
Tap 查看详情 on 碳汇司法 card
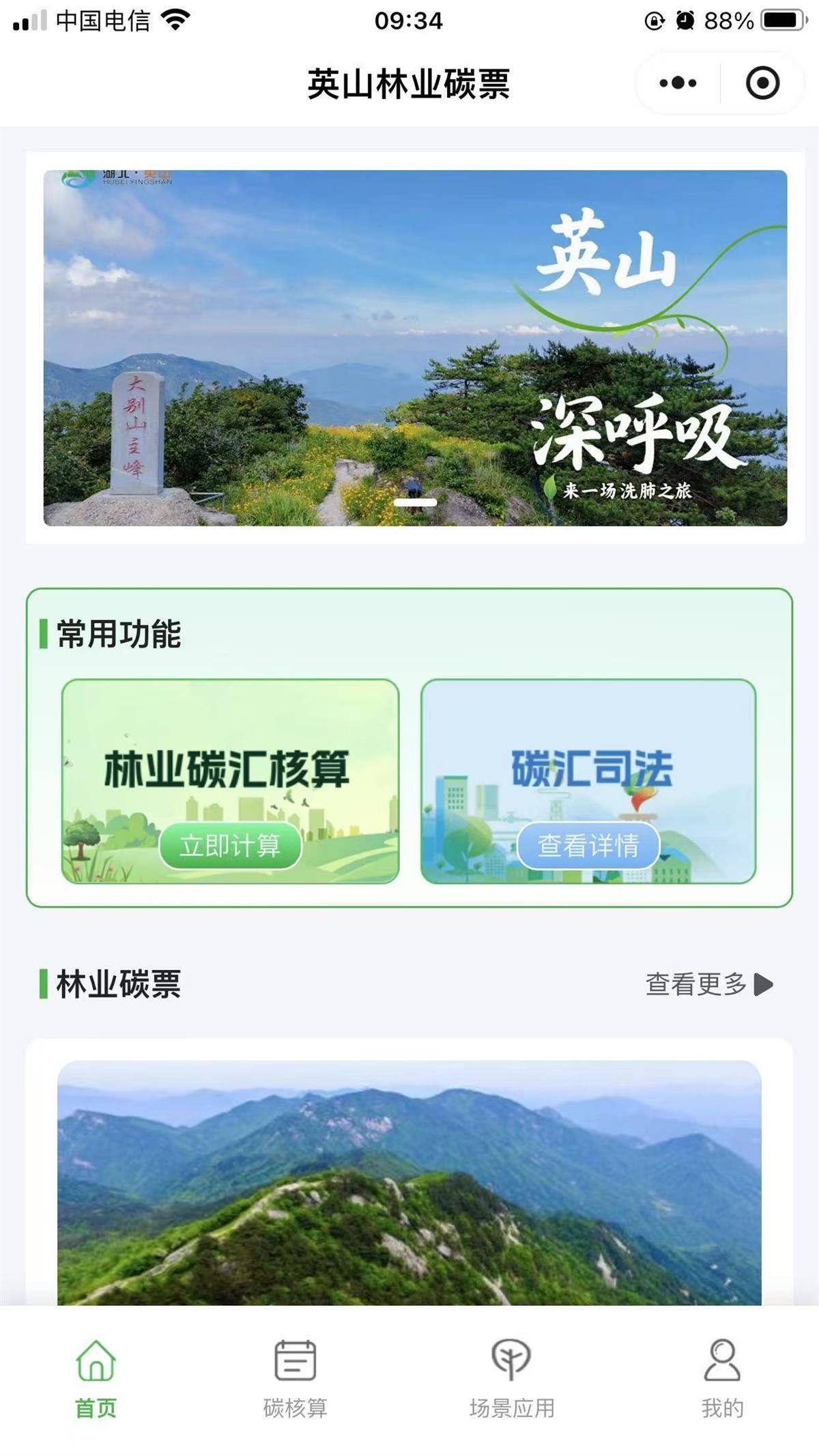(588, 846)
